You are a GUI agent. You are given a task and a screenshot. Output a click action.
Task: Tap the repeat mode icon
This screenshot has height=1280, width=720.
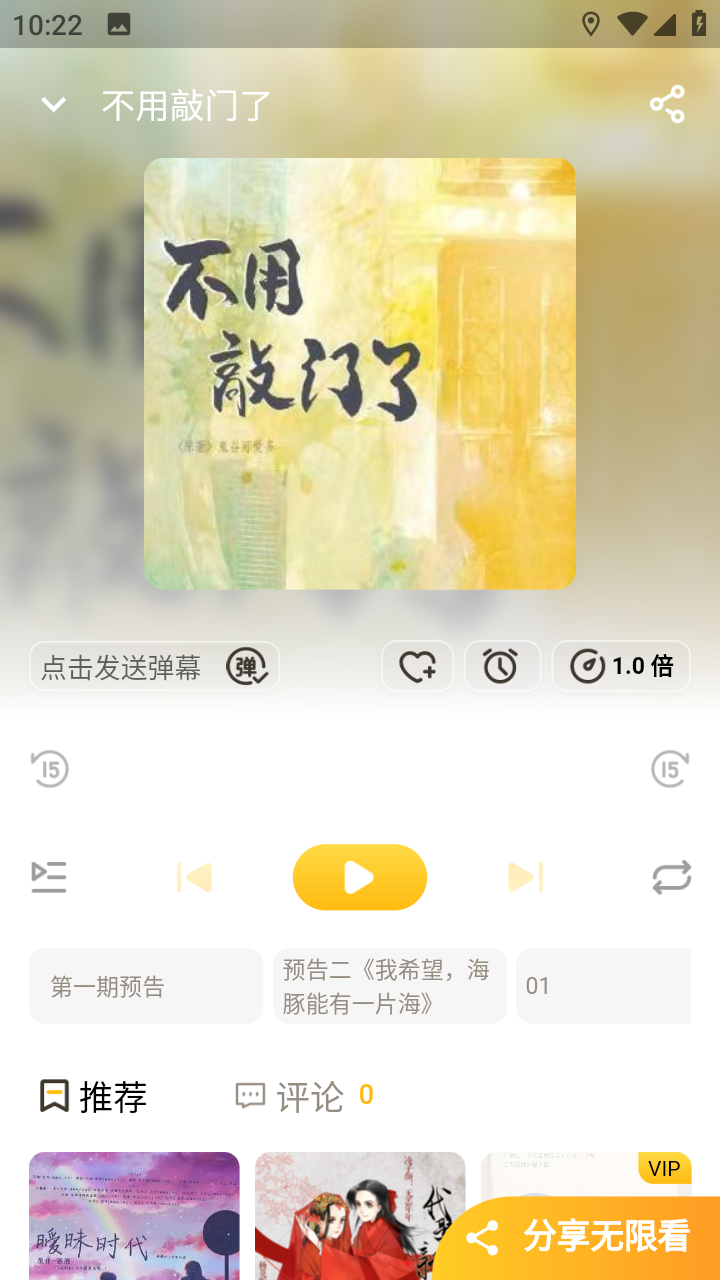click(670, 877)
